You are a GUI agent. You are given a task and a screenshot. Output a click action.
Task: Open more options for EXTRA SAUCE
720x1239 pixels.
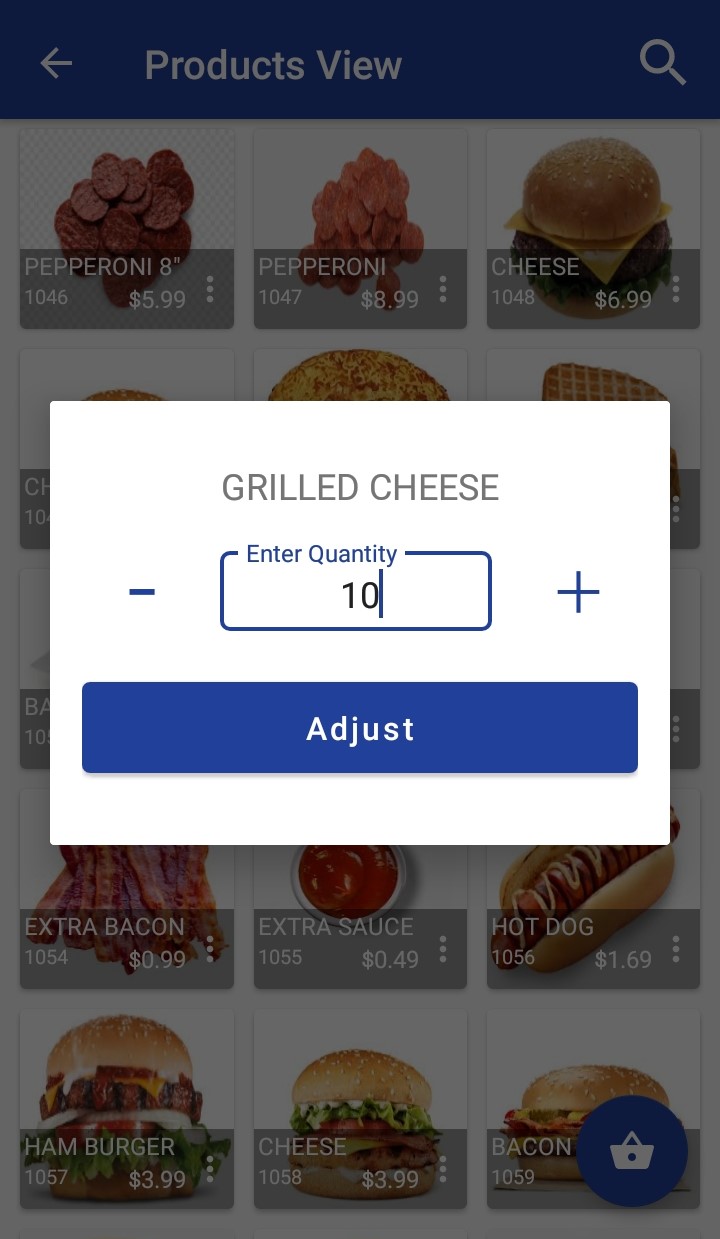(x=443, y=950)
